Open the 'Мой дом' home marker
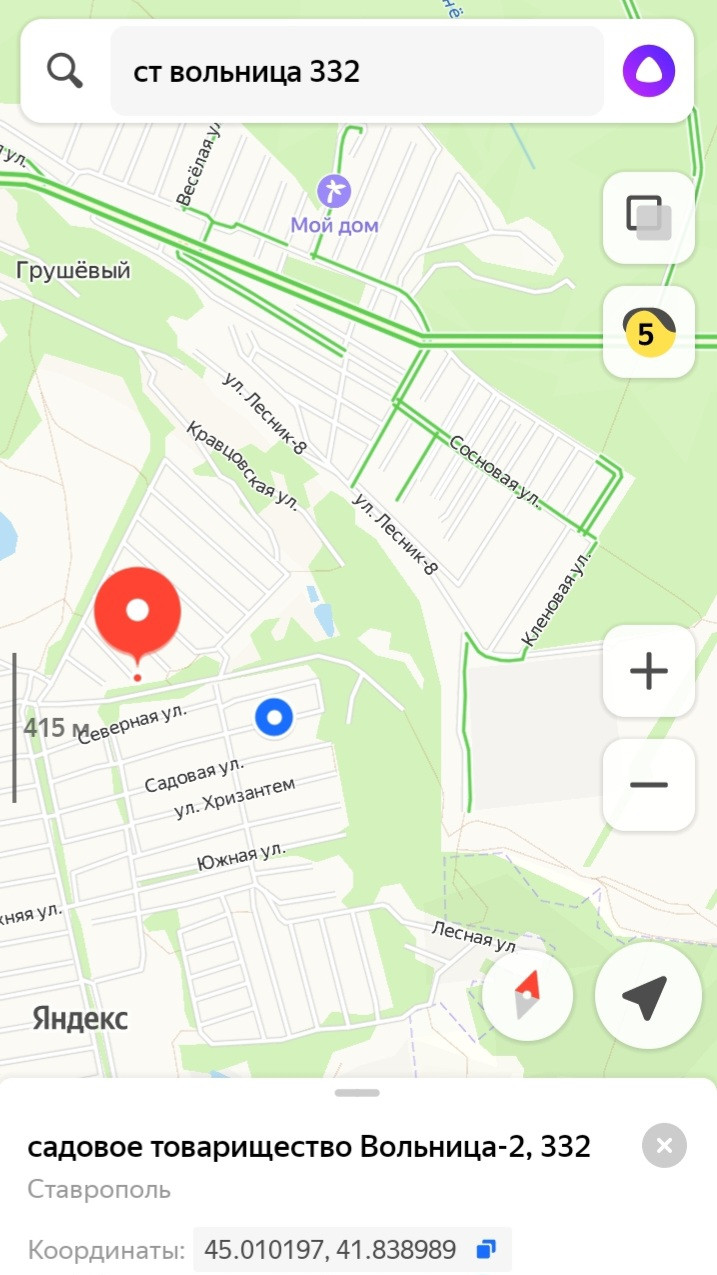This screenshot has width=717, height=1275. [334, 205]
